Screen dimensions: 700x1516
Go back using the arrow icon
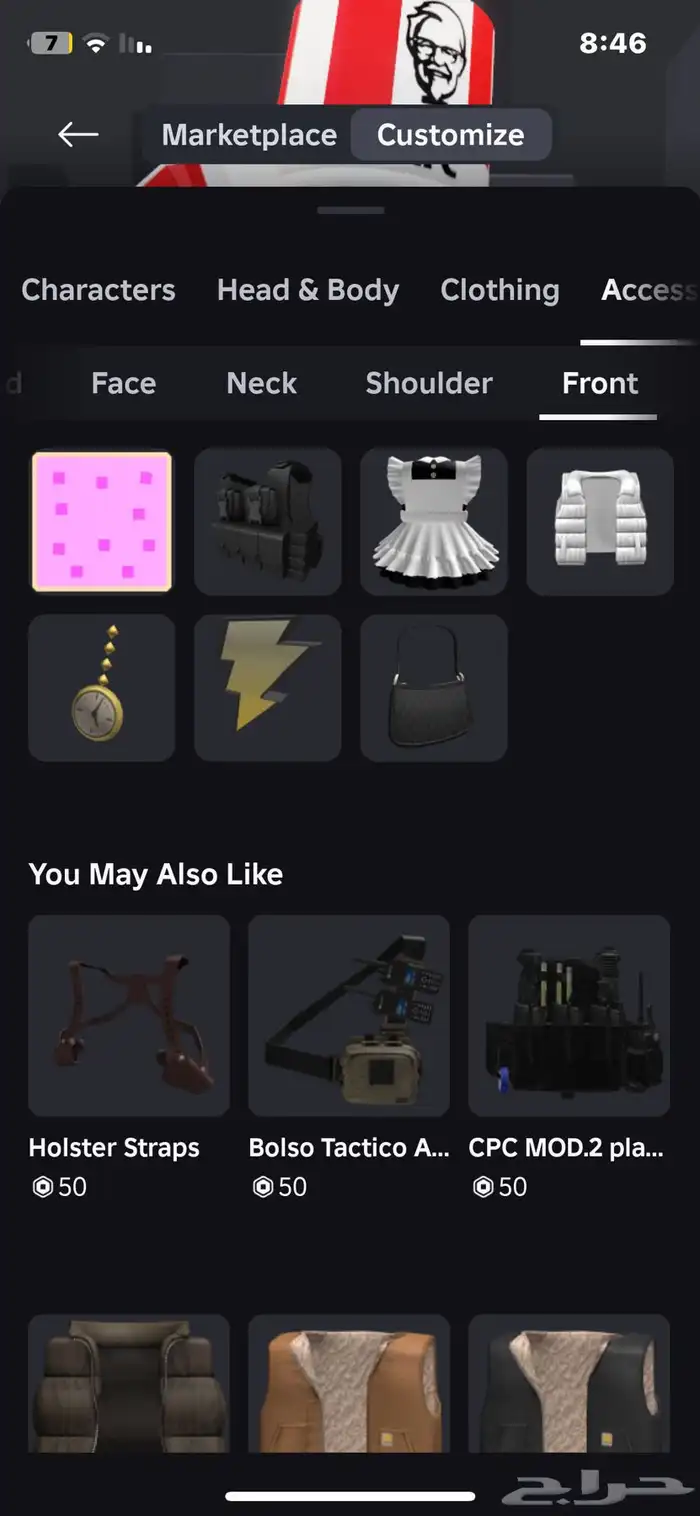coord(78,135)
